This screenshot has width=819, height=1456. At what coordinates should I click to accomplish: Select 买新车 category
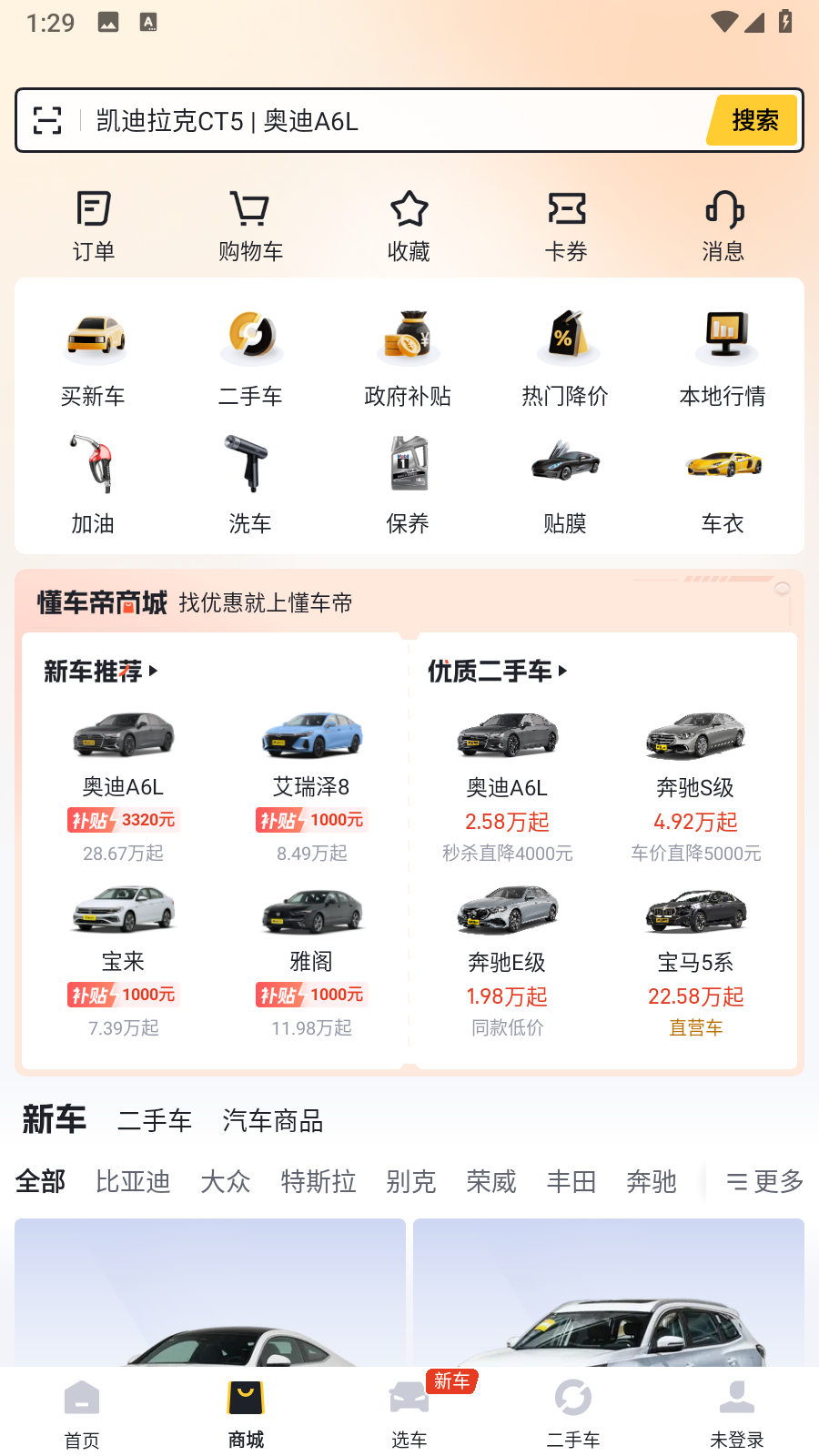click(x=94, y=357)
